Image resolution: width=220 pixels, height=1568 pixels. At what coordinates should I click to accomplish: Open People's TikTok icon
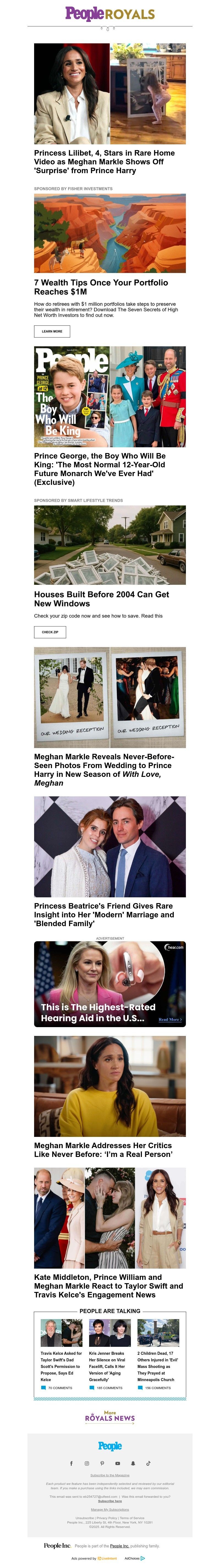click(x=148, y=1463)
